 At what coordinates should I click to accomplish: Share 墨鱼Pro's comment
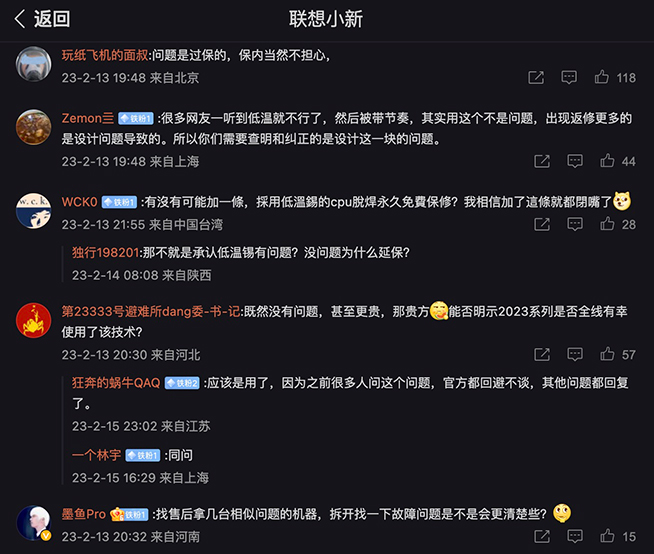(x=542, y=537)
